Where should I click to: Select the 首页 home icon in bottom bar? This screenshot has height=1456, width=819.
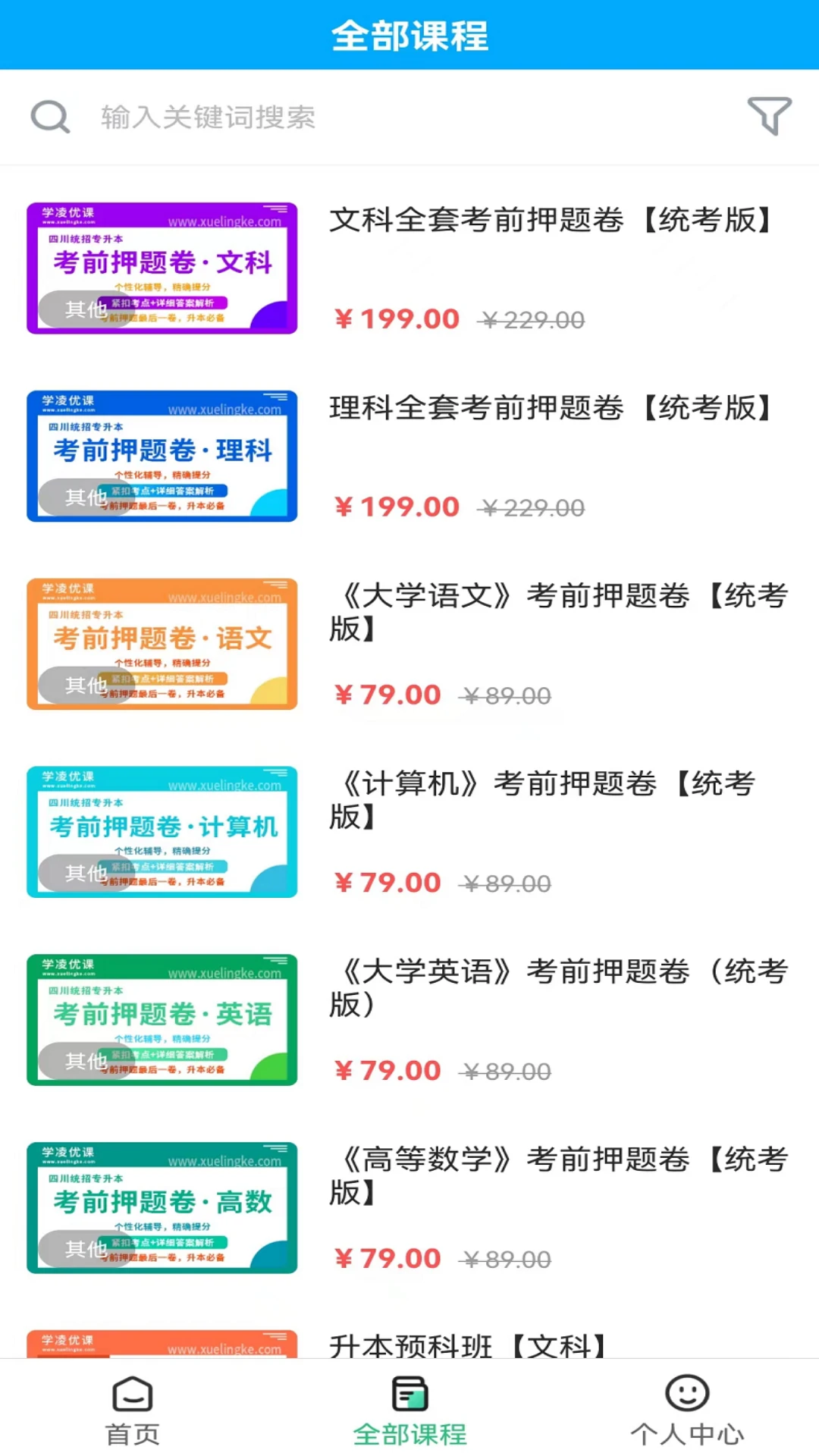(132, 1395)
